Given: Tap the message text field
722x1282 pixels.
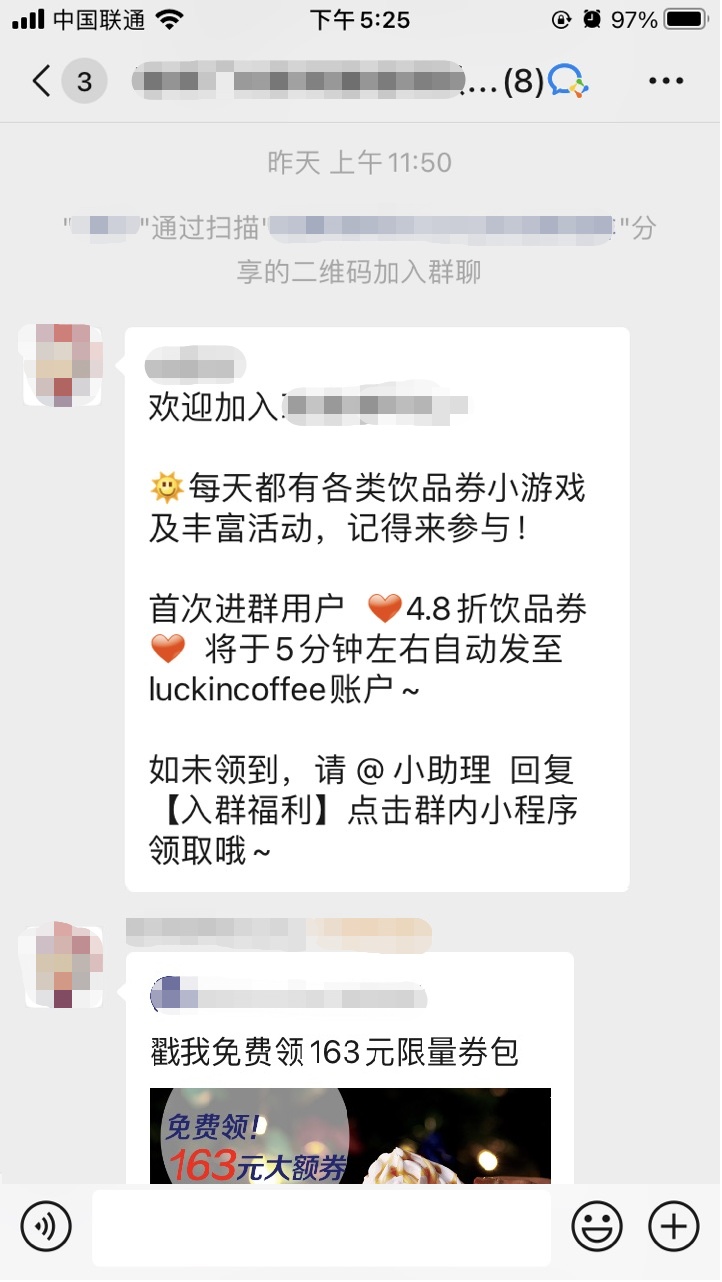Looking at the screenshot, I should click(321, 1226).
